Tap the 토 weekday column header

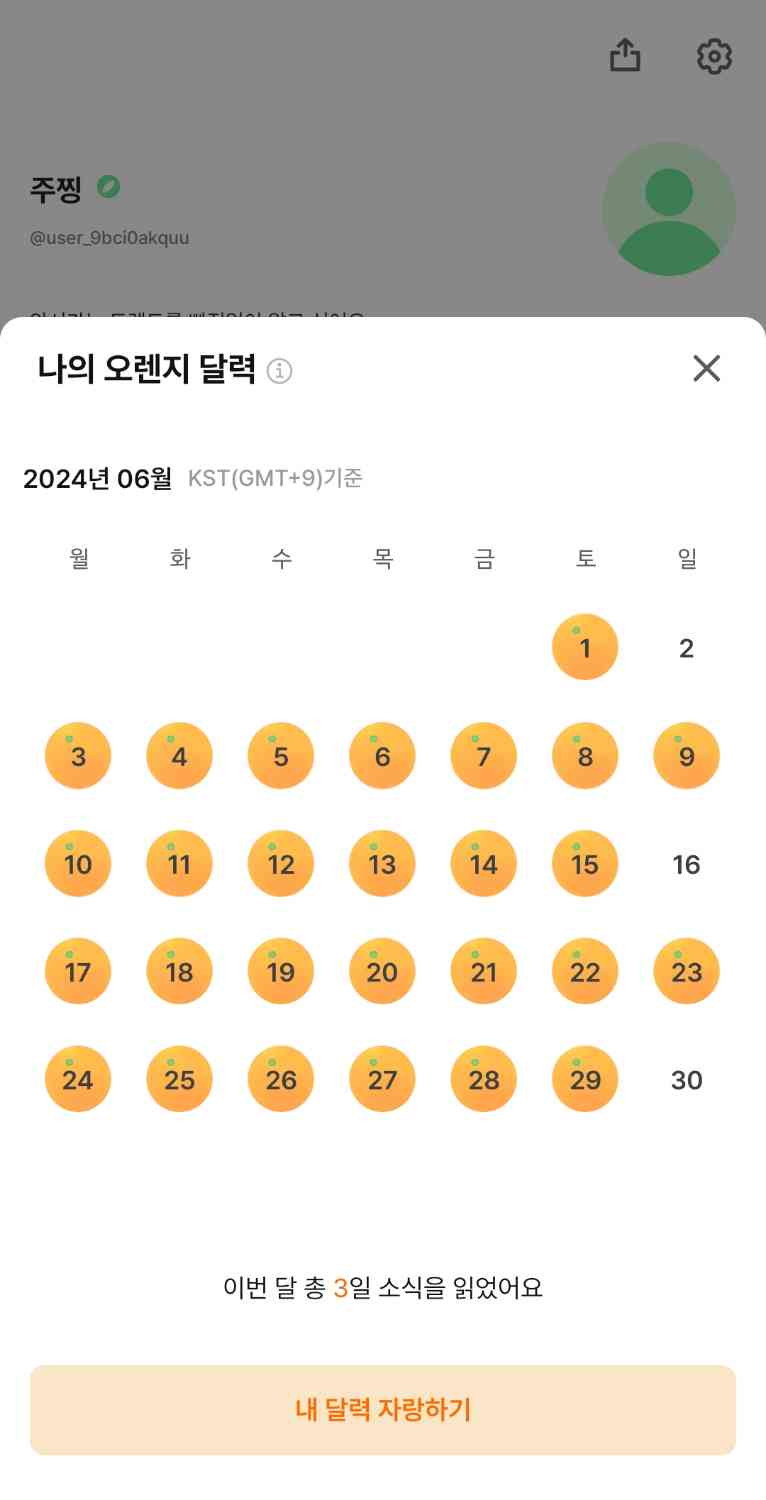point(584,558)
